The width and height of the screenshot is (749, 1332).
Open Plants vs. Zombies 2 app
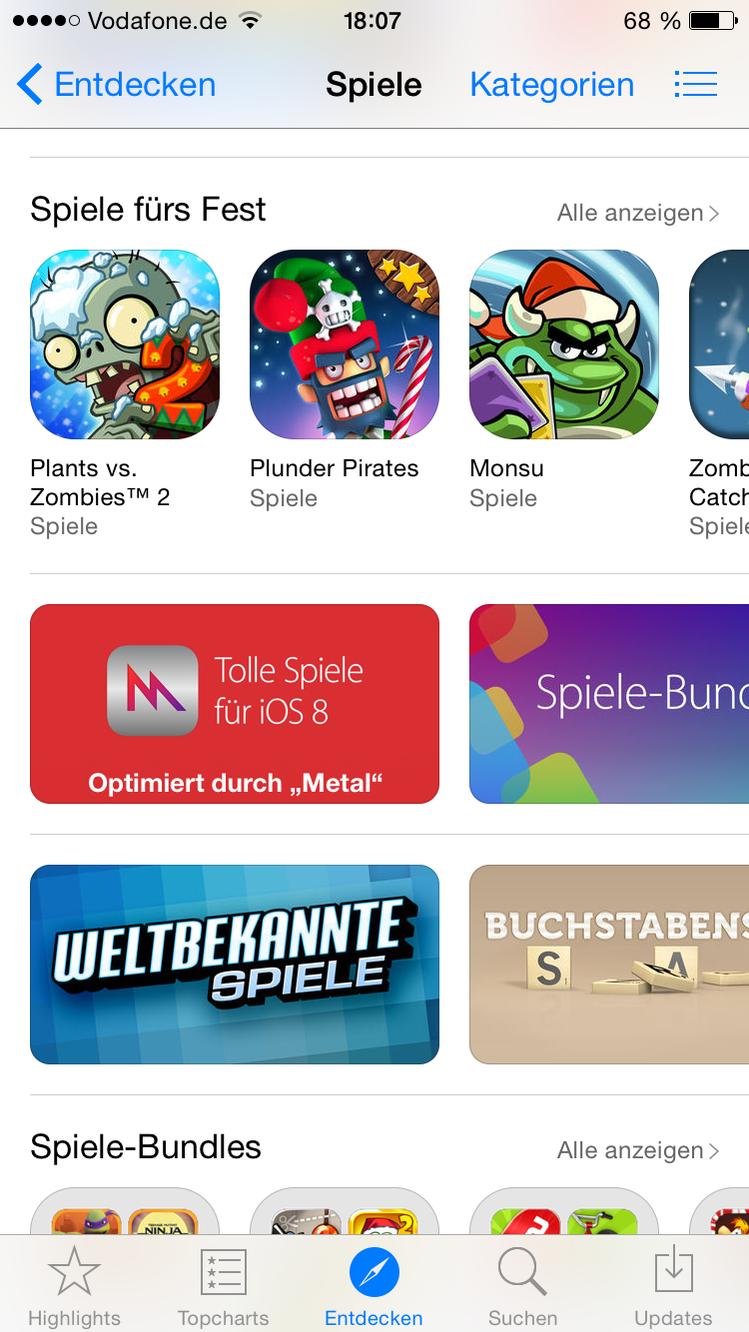click(125, 344)
